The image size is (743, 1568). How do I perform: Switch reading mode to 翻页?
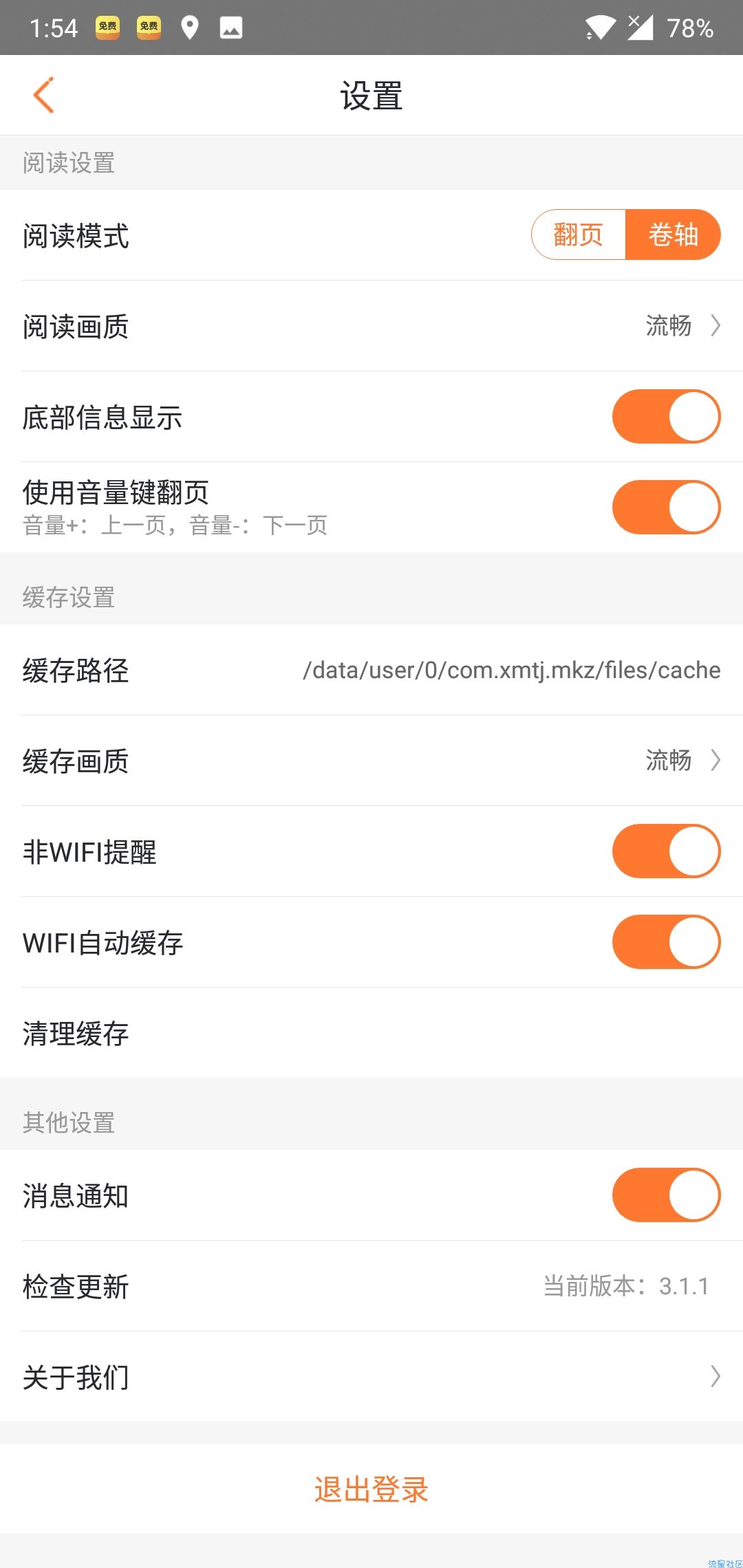click(x=579, y=235)
